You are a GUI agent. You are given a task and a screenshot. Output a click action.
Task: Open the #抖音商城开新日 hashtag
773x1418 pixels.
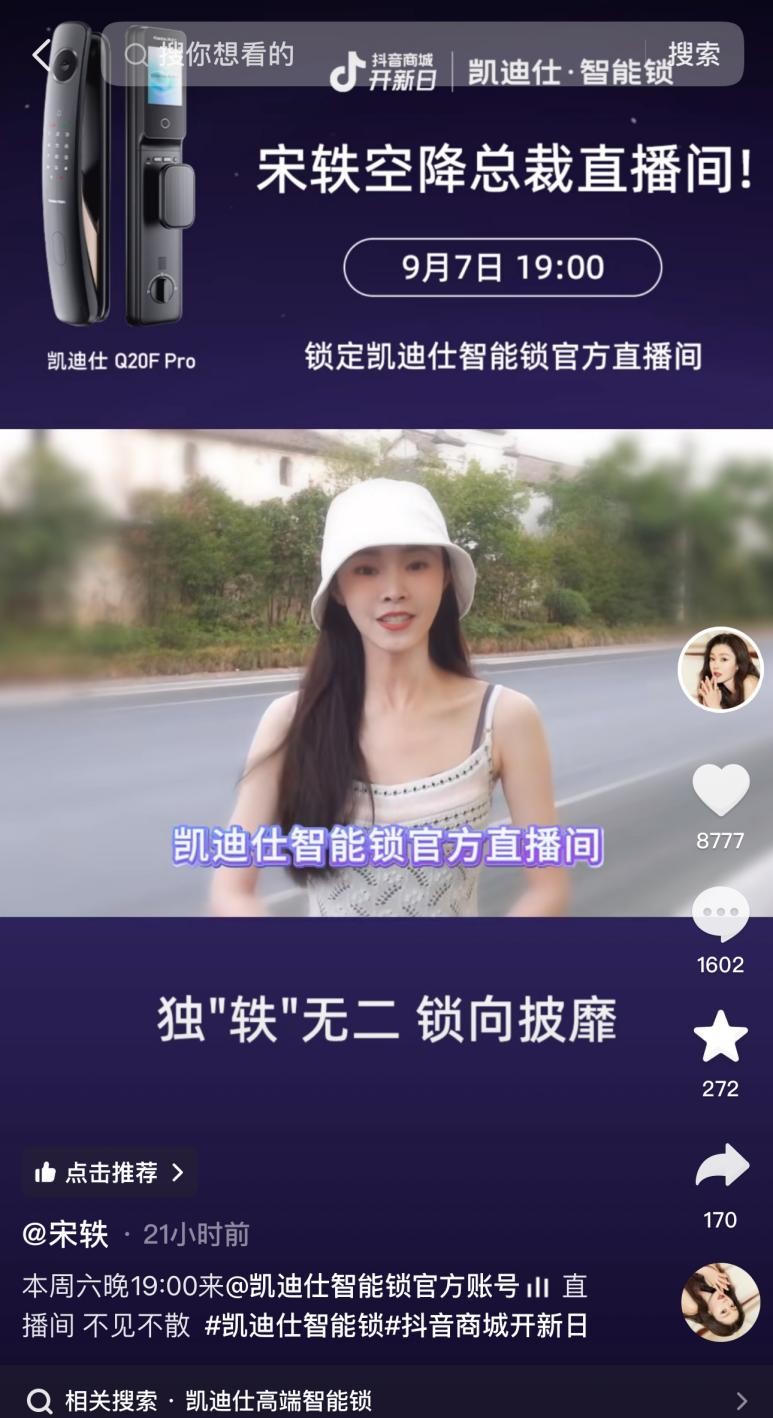pyautogui.click(x=487, y=1325)
